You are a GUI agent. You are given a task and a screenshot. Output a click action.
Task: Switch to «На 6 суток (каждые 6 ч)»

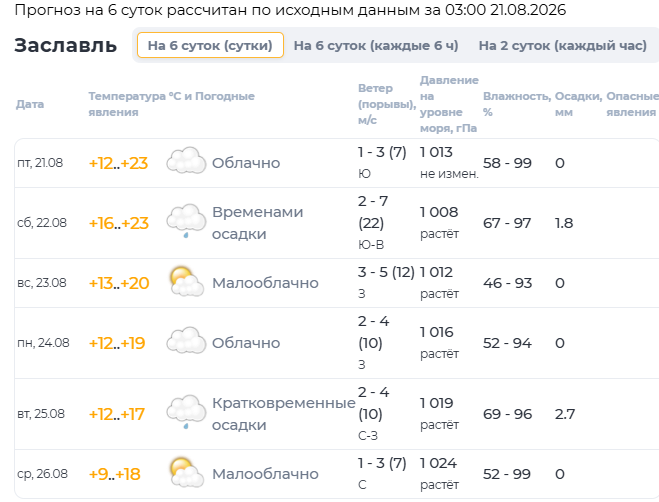tap(376, 45)
